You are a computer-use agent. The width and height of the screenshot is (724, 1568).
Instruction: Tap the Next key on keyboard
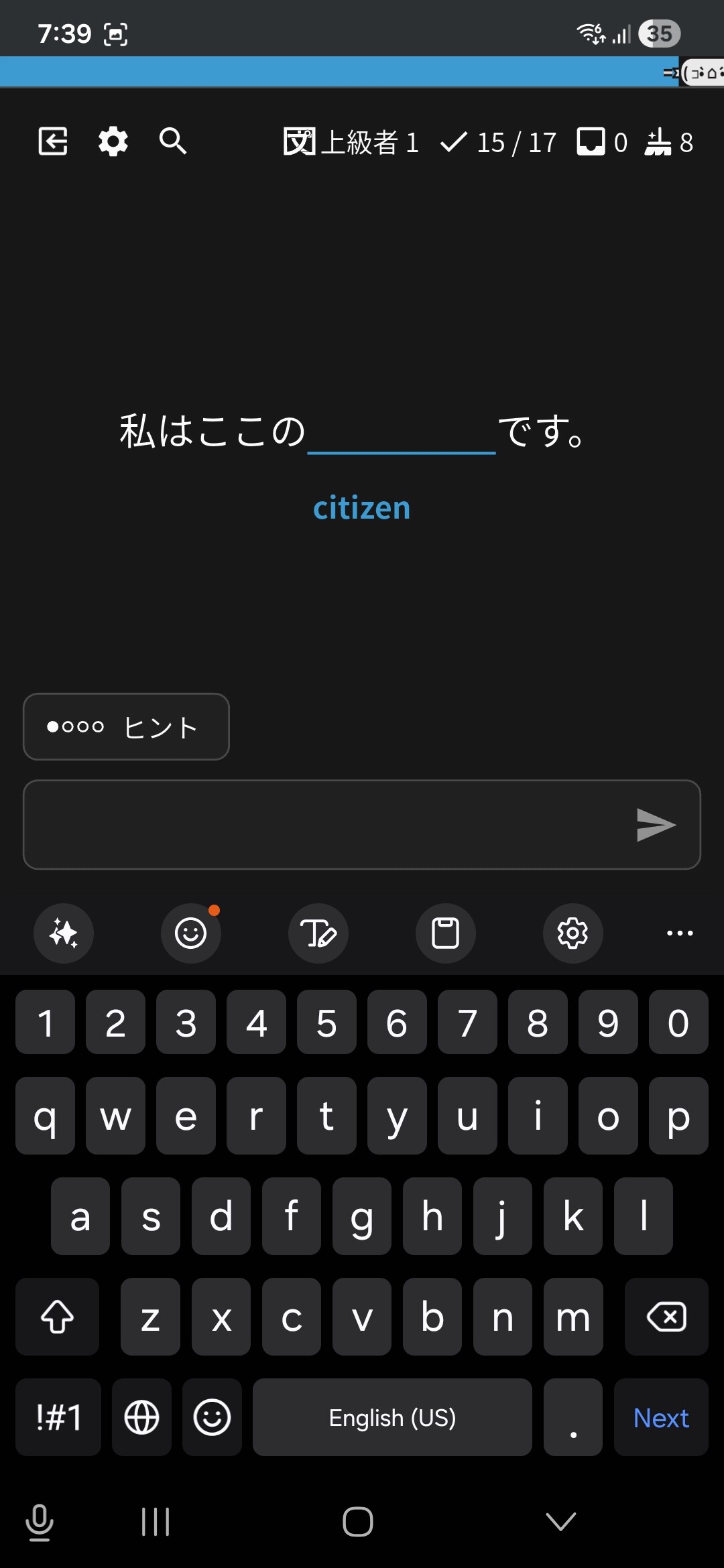pyautogui.click(x=661, y=1417)
